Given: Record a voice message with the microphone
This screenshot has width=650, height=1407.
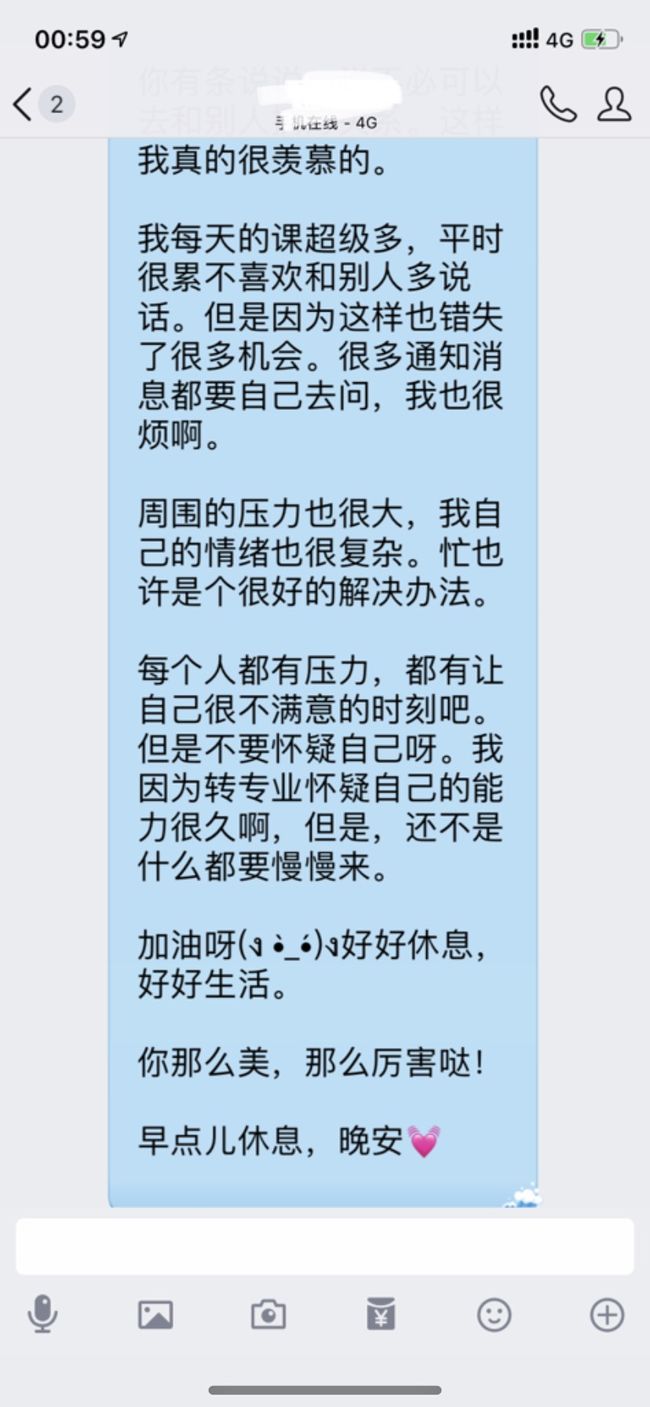Looking at the screenshot, I should coord(42,1314).
